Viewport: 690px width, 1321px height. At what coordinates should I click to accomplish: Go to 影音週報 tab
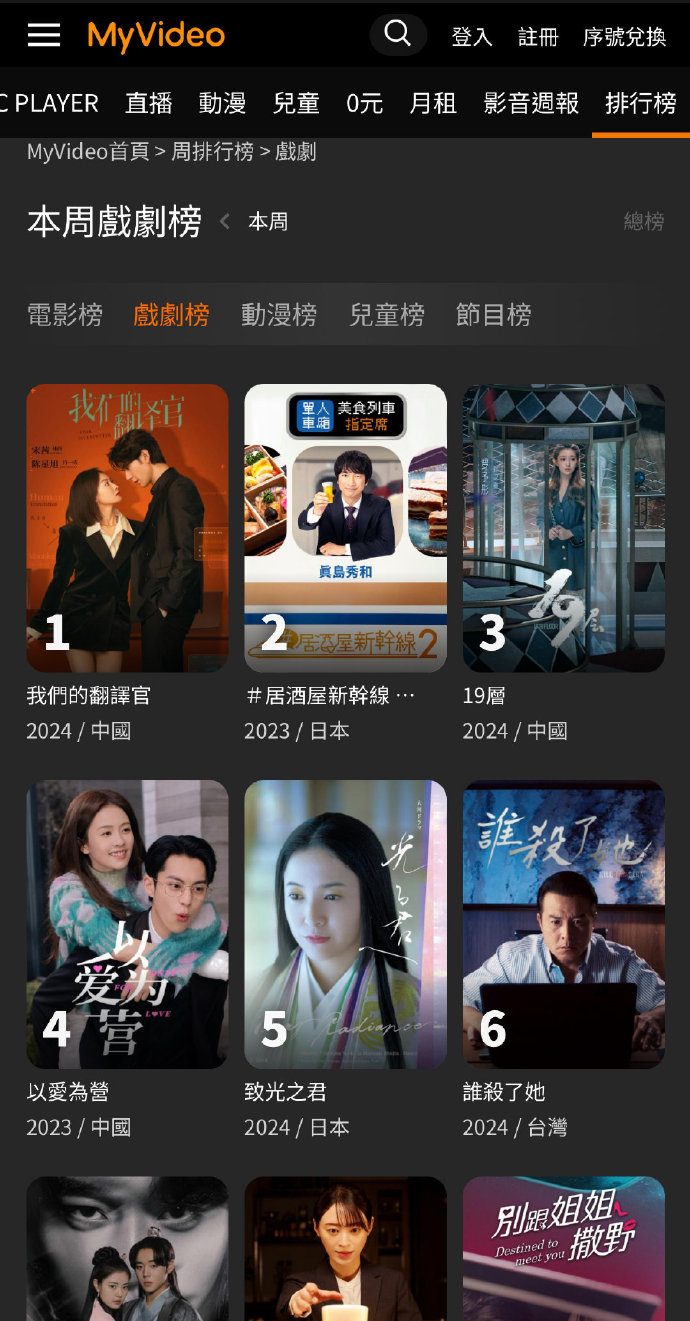point(531,103)
